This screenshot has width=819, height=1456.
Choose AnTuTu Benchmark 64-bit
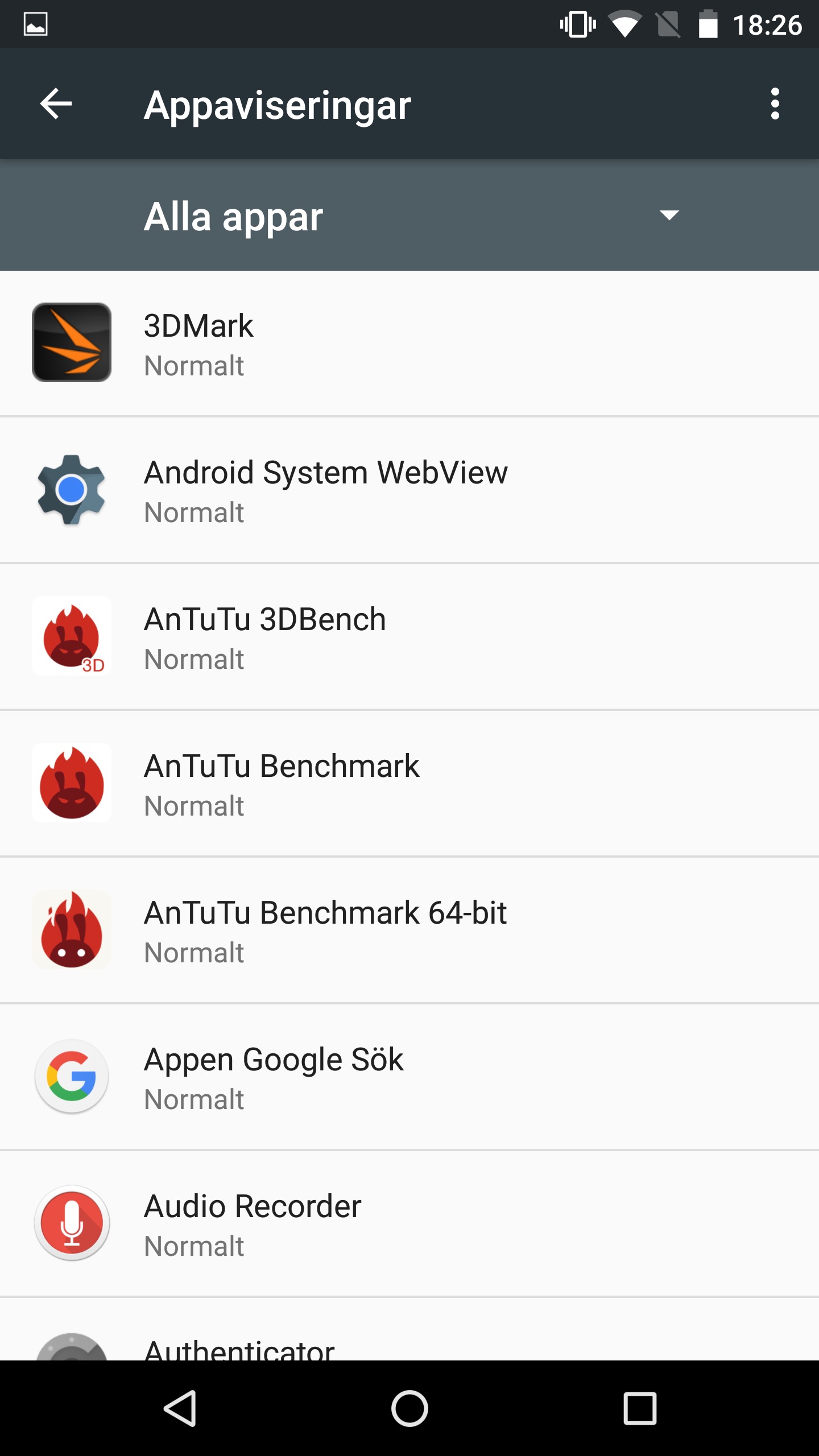click(x=409, y=930)
